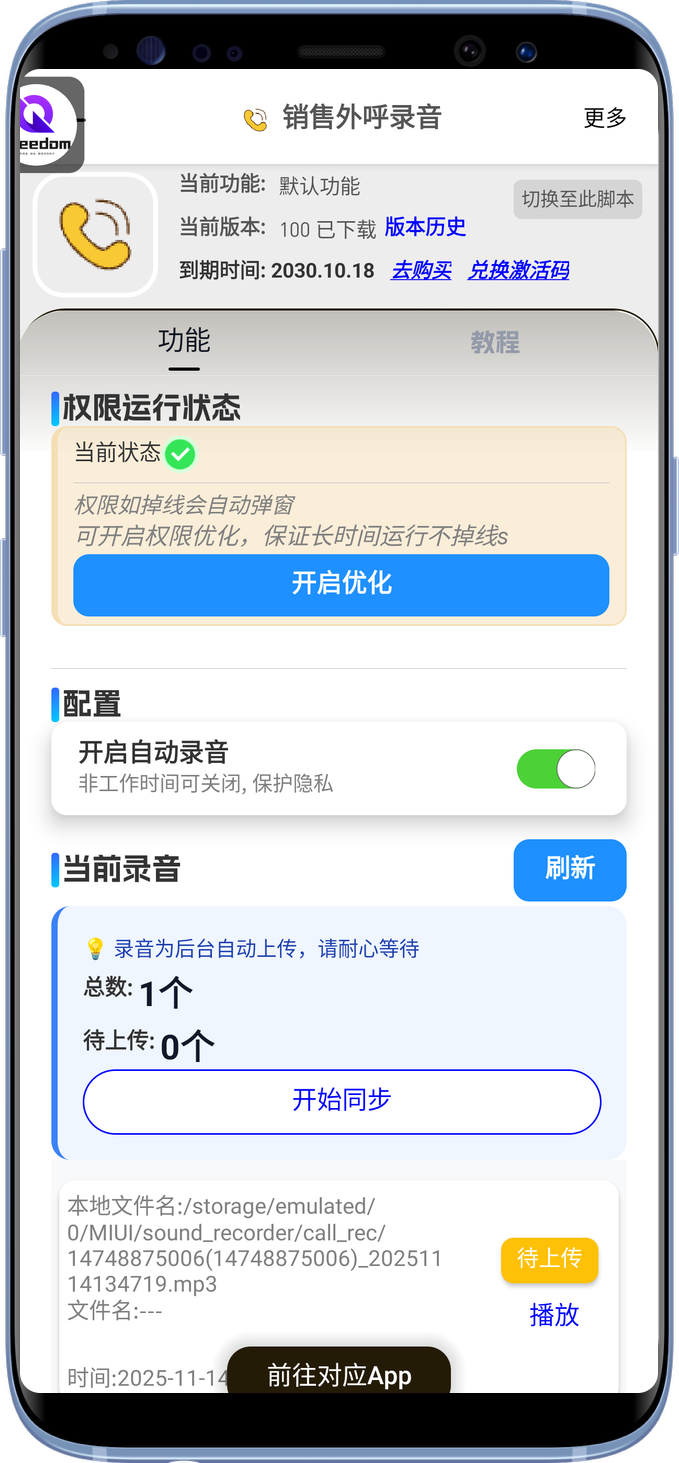The width and height of the screenshot is (679, 1463).
Task: Tap the 开启优化 button
Action: tap(341, 584)
